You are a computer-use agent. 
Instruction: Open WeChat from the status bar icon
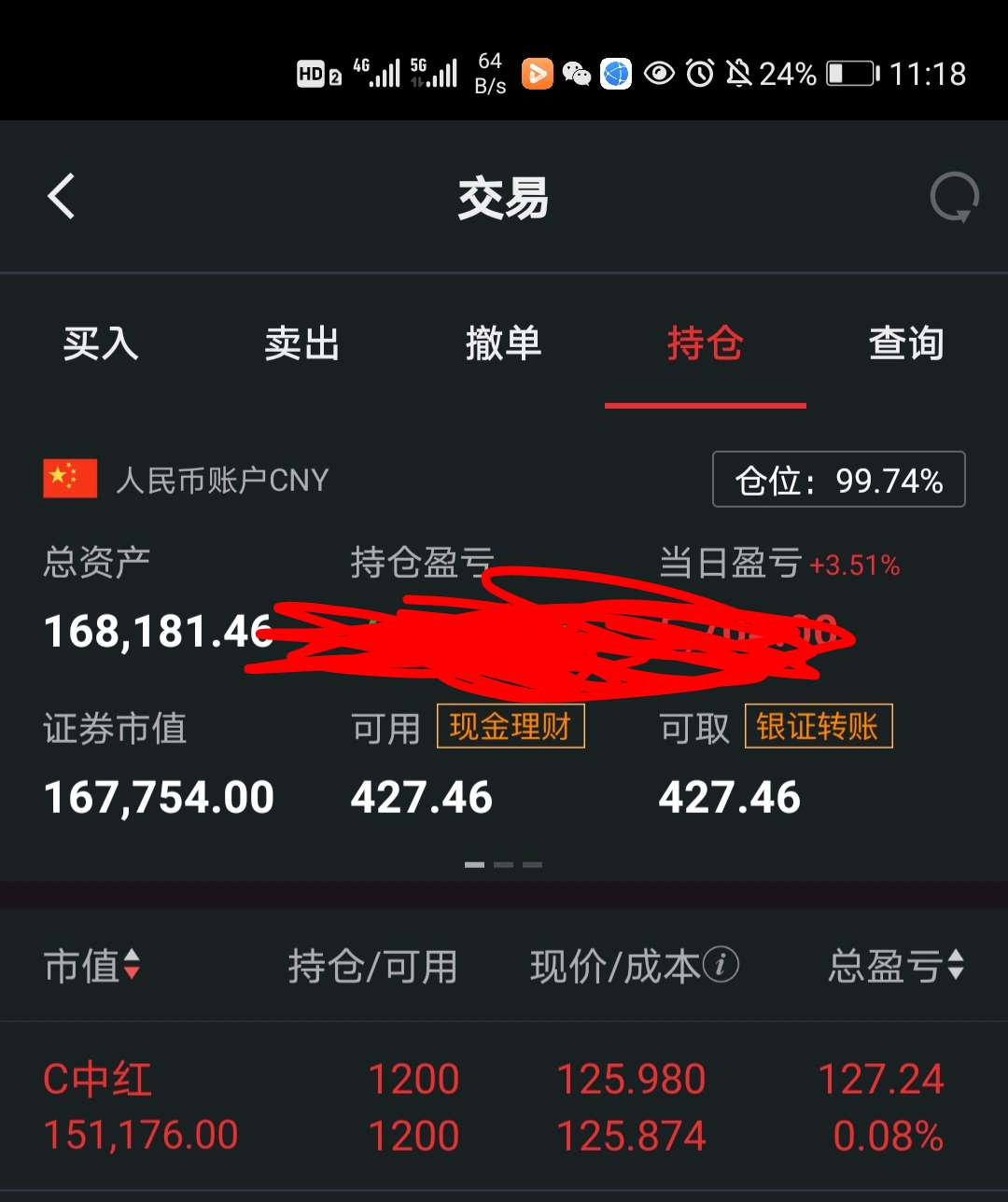tap(576, 74)
